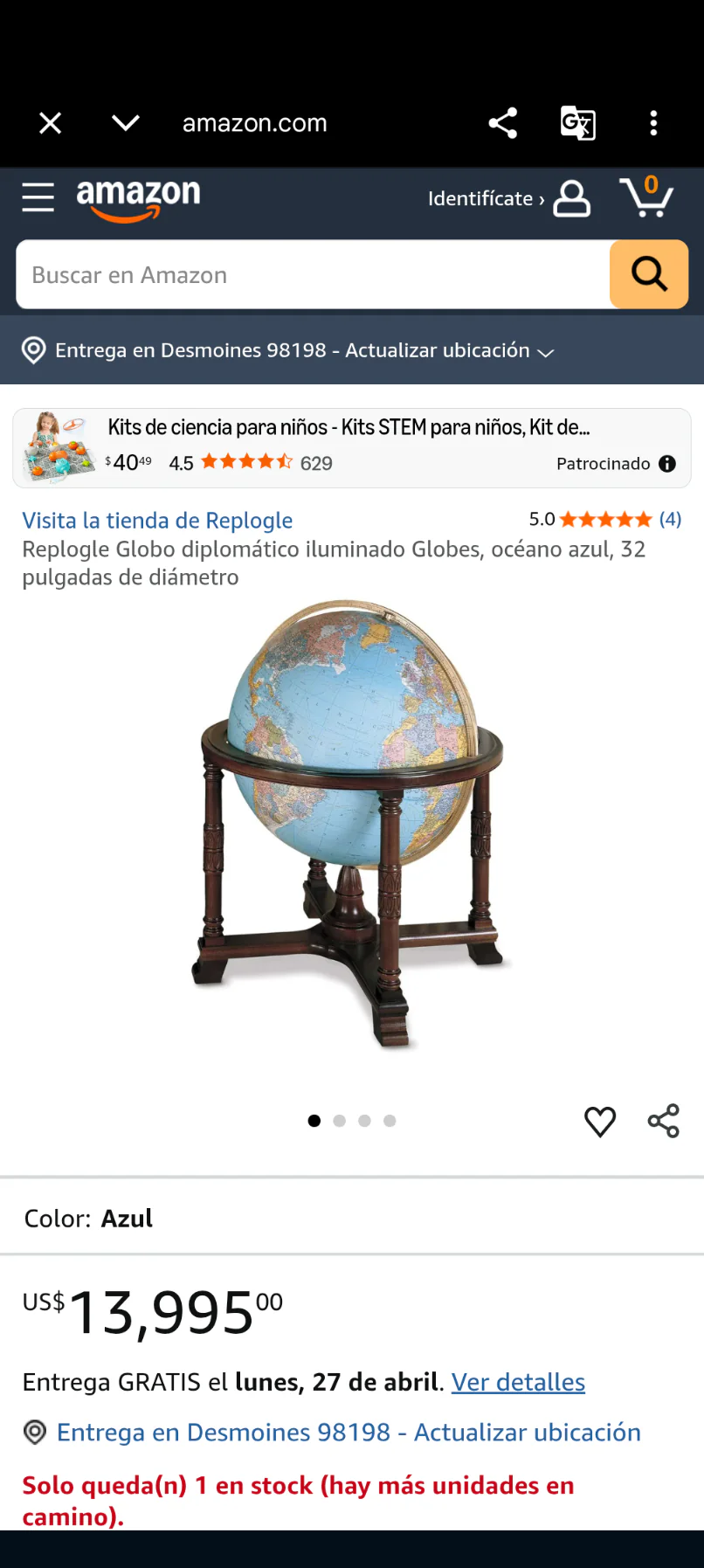Open the 5.0 star reviews

pyautogui.click(x=604, y=520)
